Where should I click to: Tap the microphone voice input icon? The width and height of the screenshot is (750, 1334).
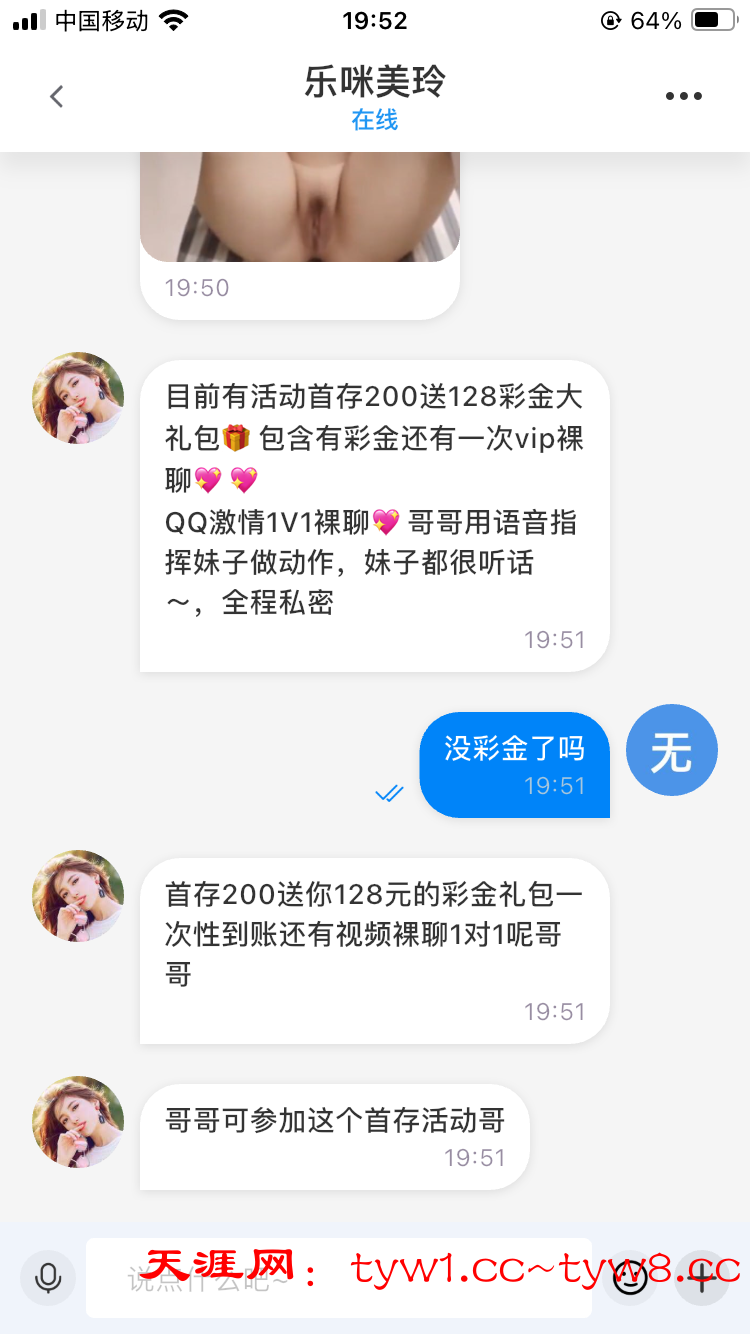click(47, 1278)
